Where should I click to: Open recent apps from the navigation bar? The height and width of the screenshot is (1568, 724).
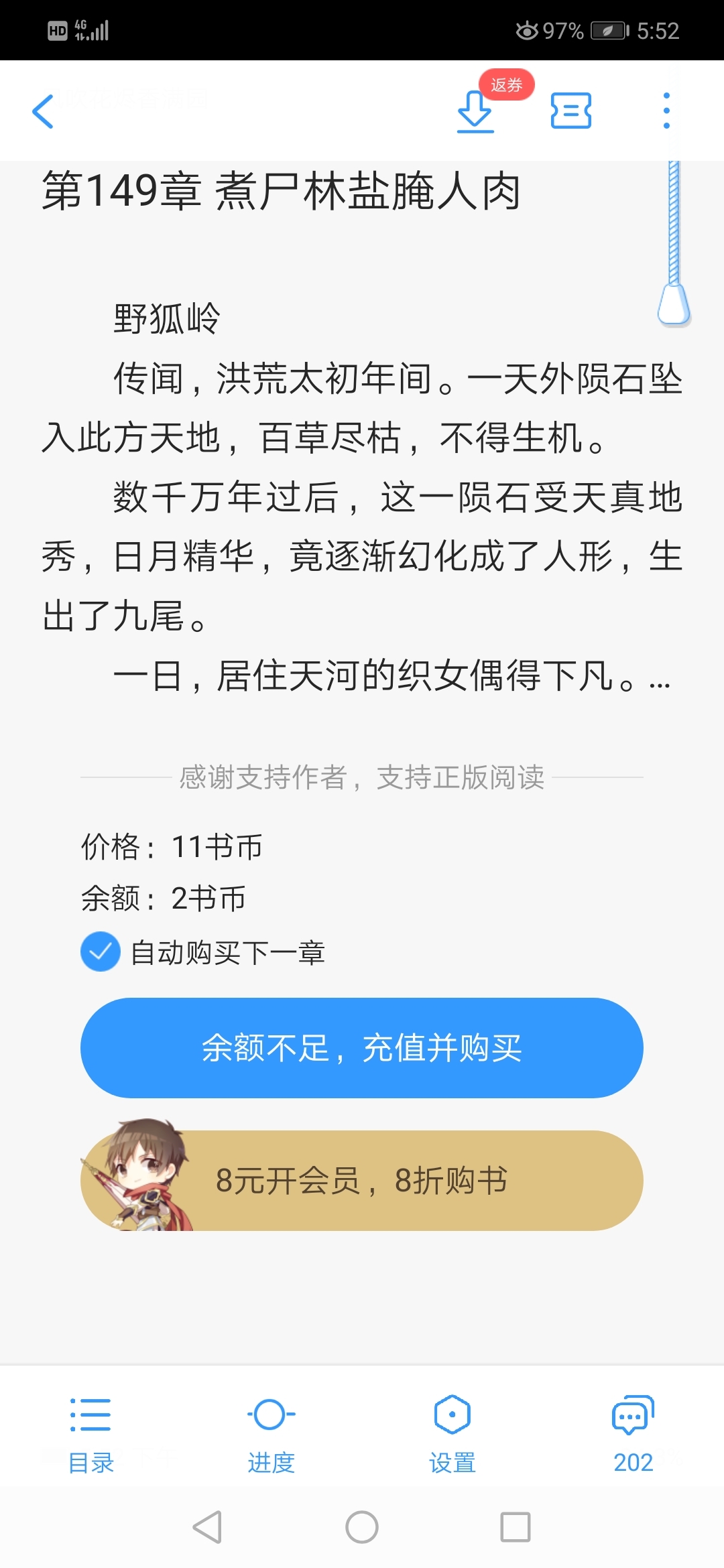tap(516, 1527)
